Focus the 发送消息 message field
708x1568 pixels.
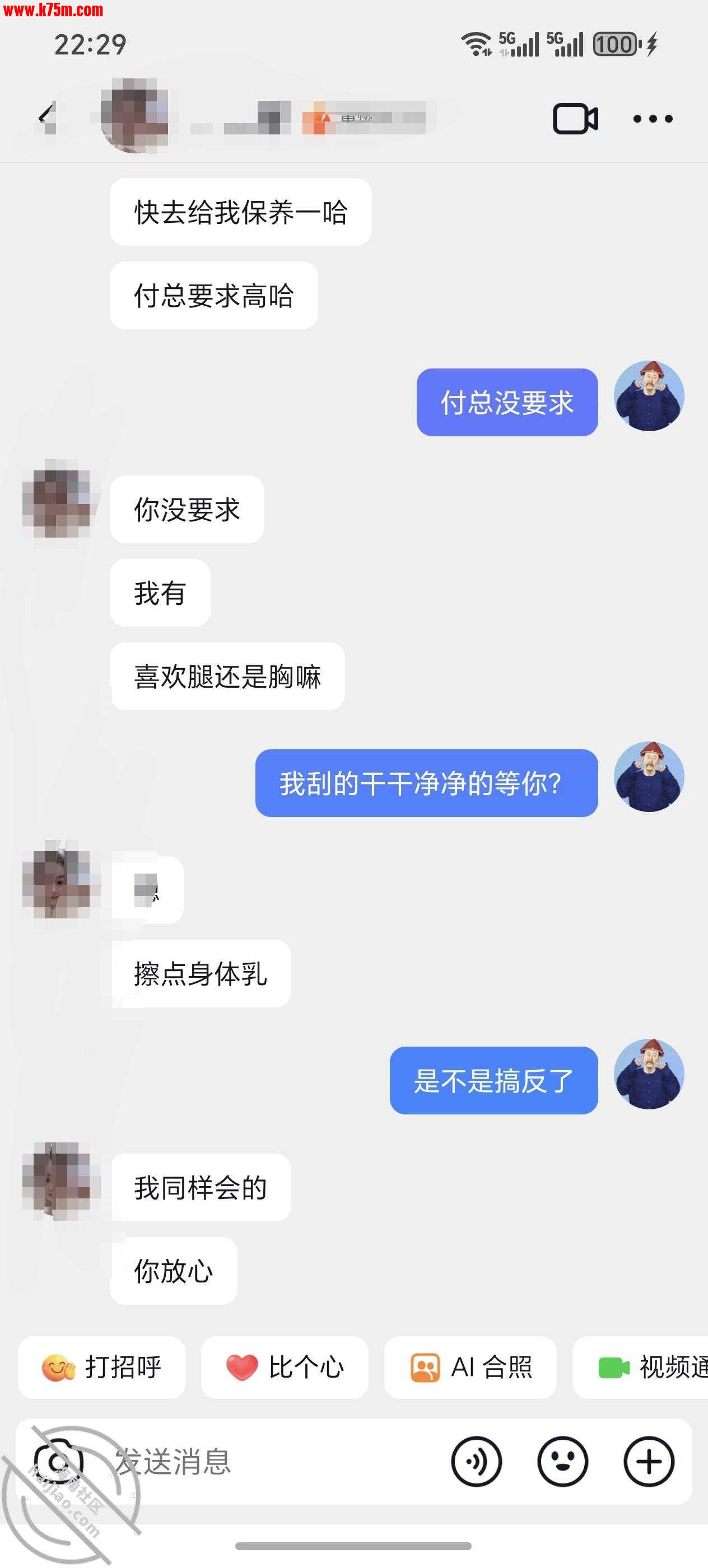(274, 1462)
